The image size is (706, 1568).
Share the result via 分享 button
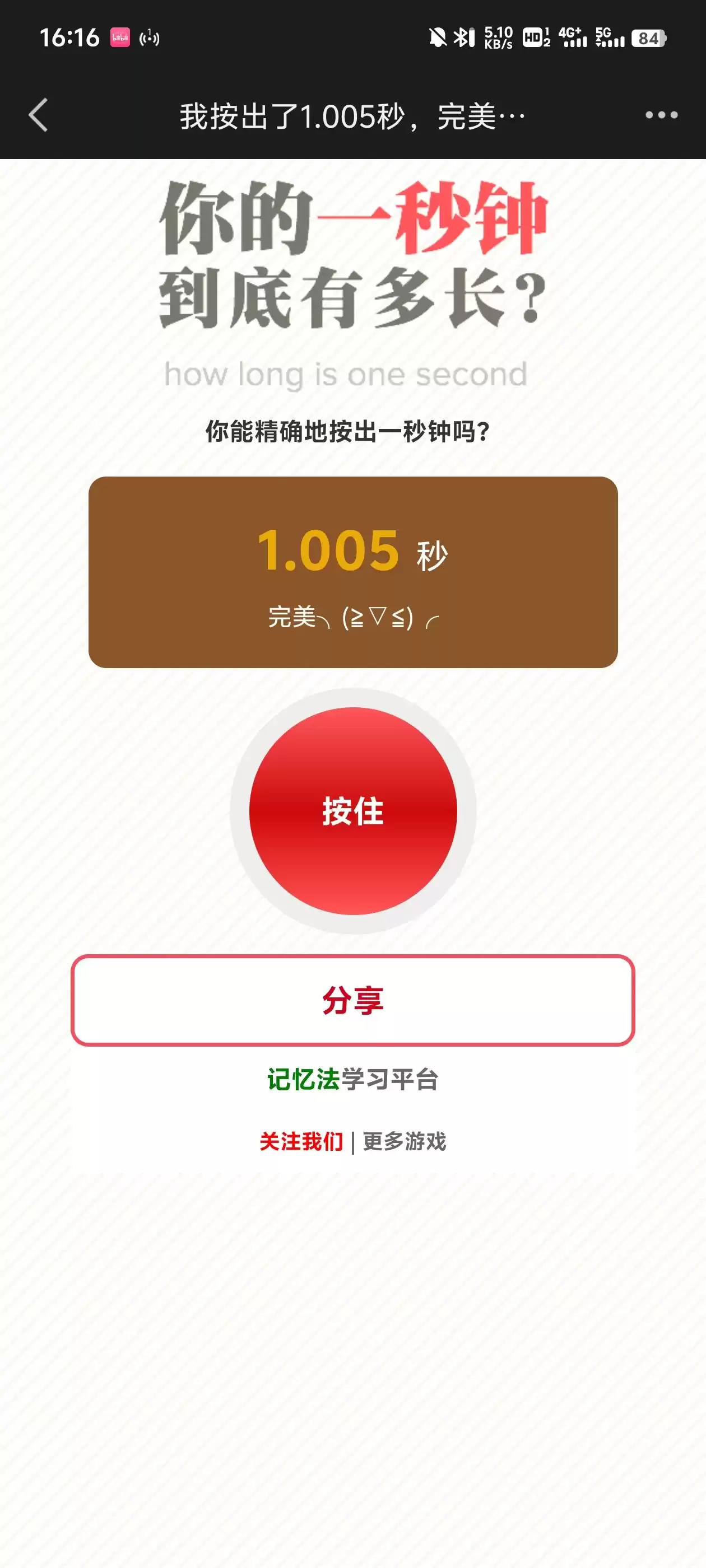[x=352, y=1000]
